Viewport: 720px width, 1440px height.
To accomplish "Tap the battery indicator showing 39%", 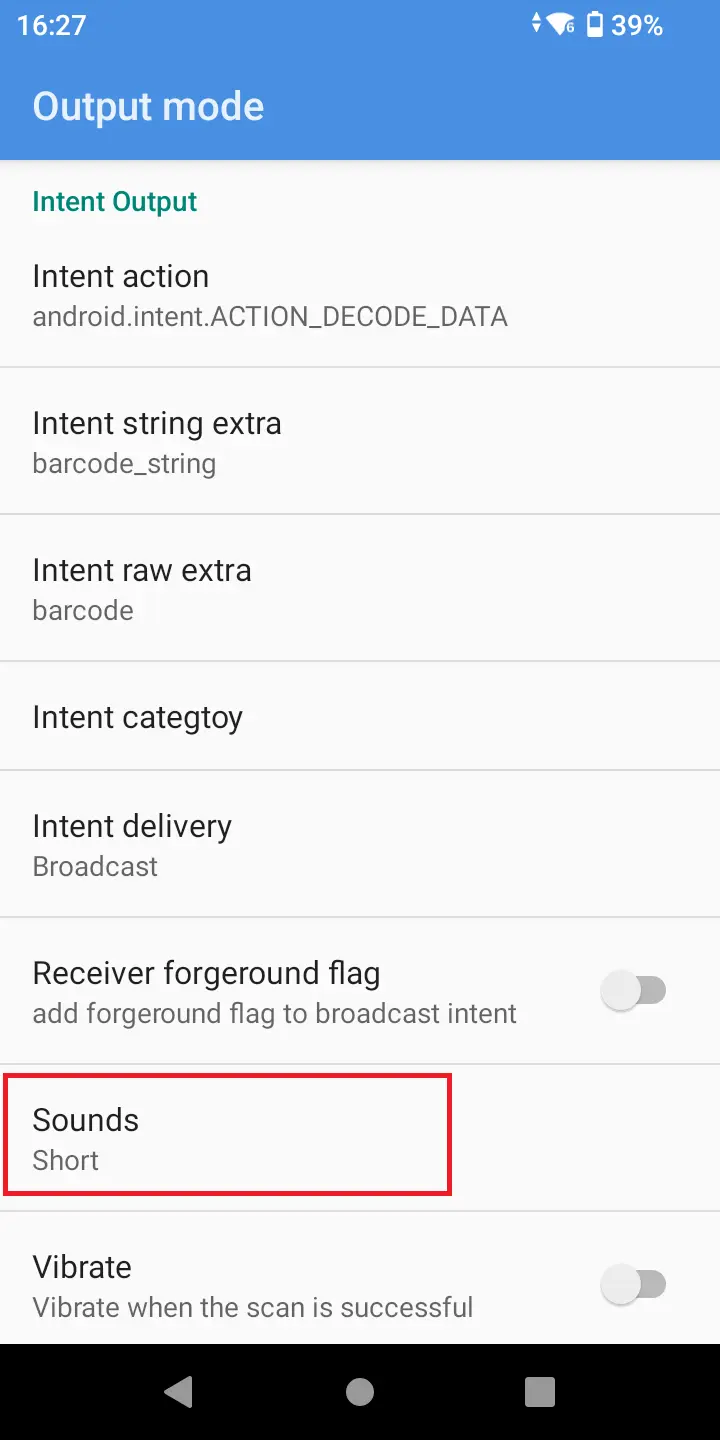I will point(637,25).
